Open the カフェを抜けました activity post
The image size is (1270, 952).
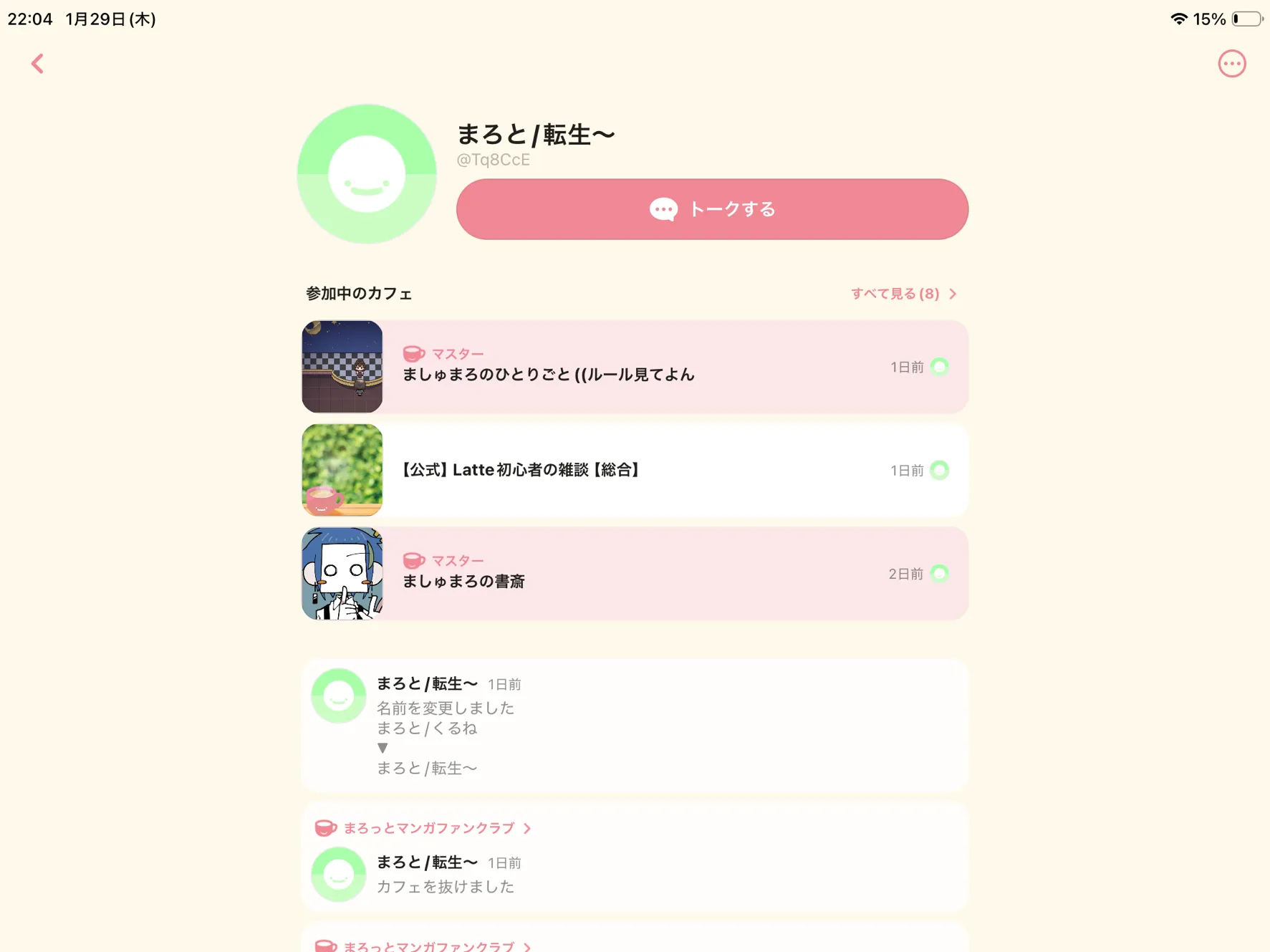(635, 874)
